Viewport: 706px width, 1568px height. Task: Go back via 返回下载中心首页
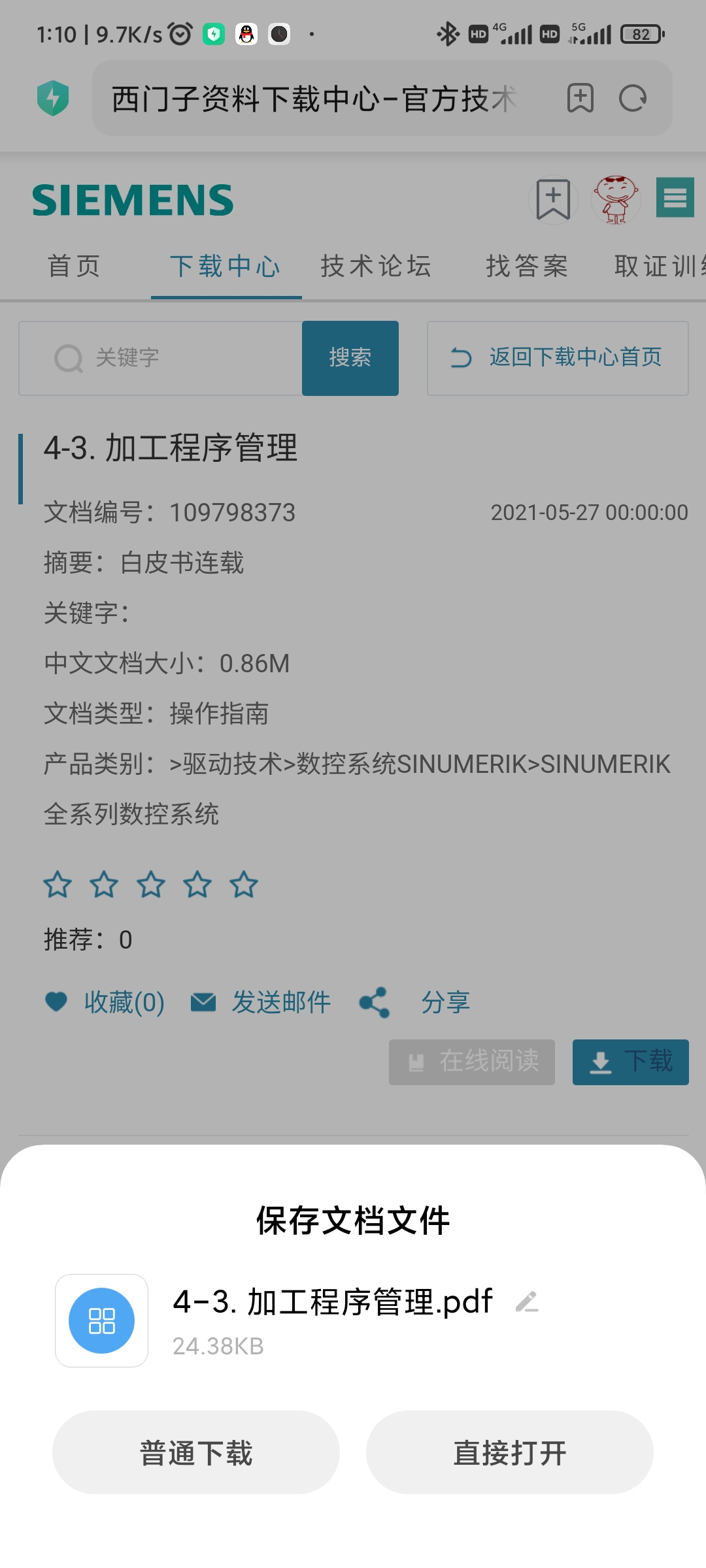(x=558, y=358)
